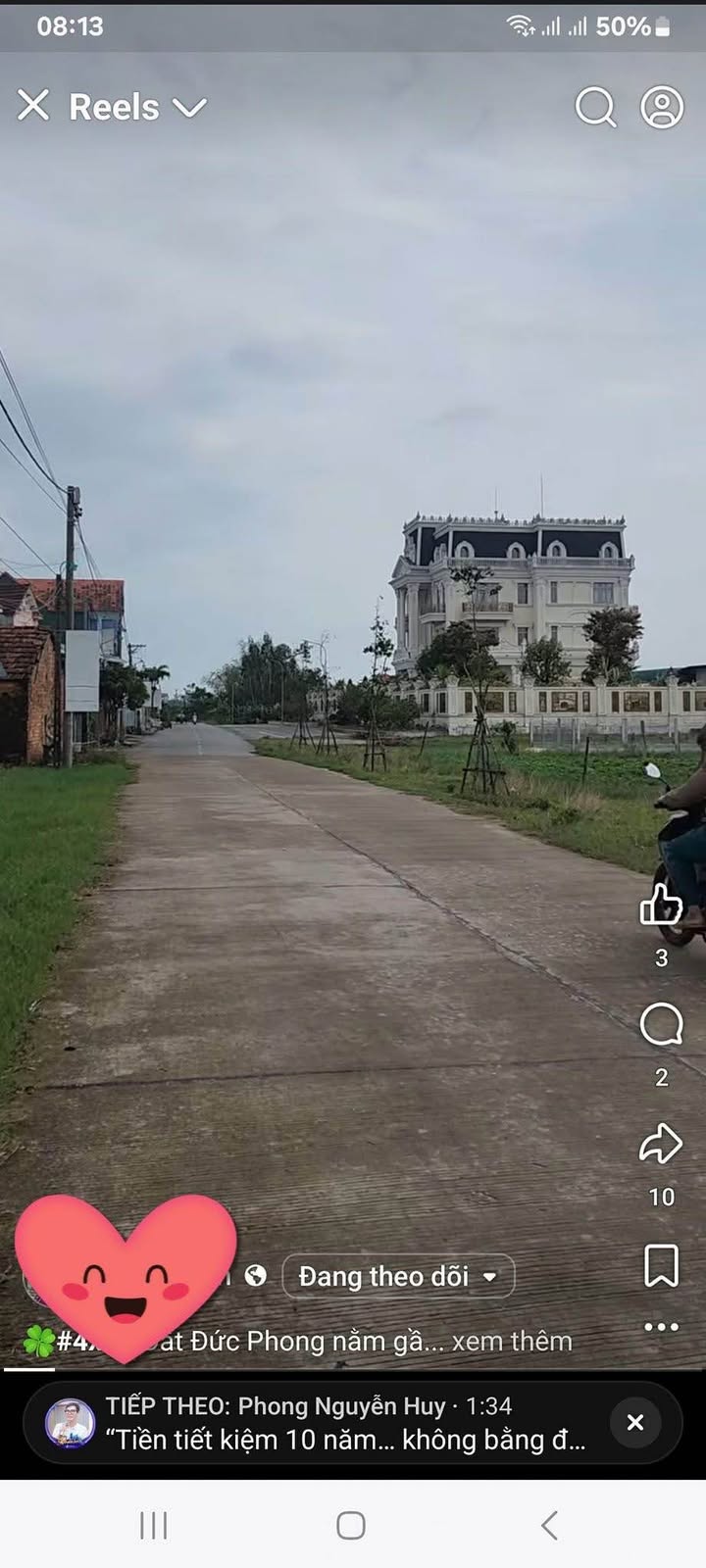Viewport: 706px width, 1568px height.
Task: Open the comments on this reel
Action: 661,1025
